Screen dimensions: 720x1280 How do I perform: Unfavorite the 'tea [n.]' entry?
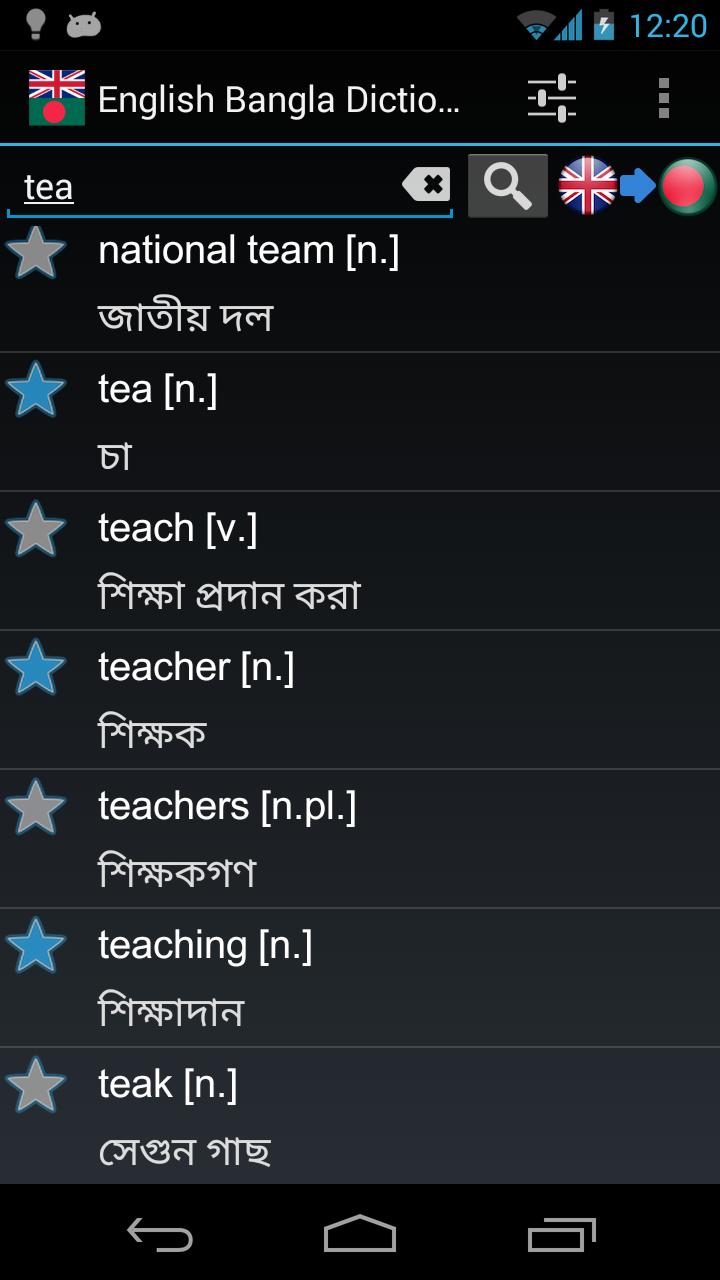[x=36, y=391]
